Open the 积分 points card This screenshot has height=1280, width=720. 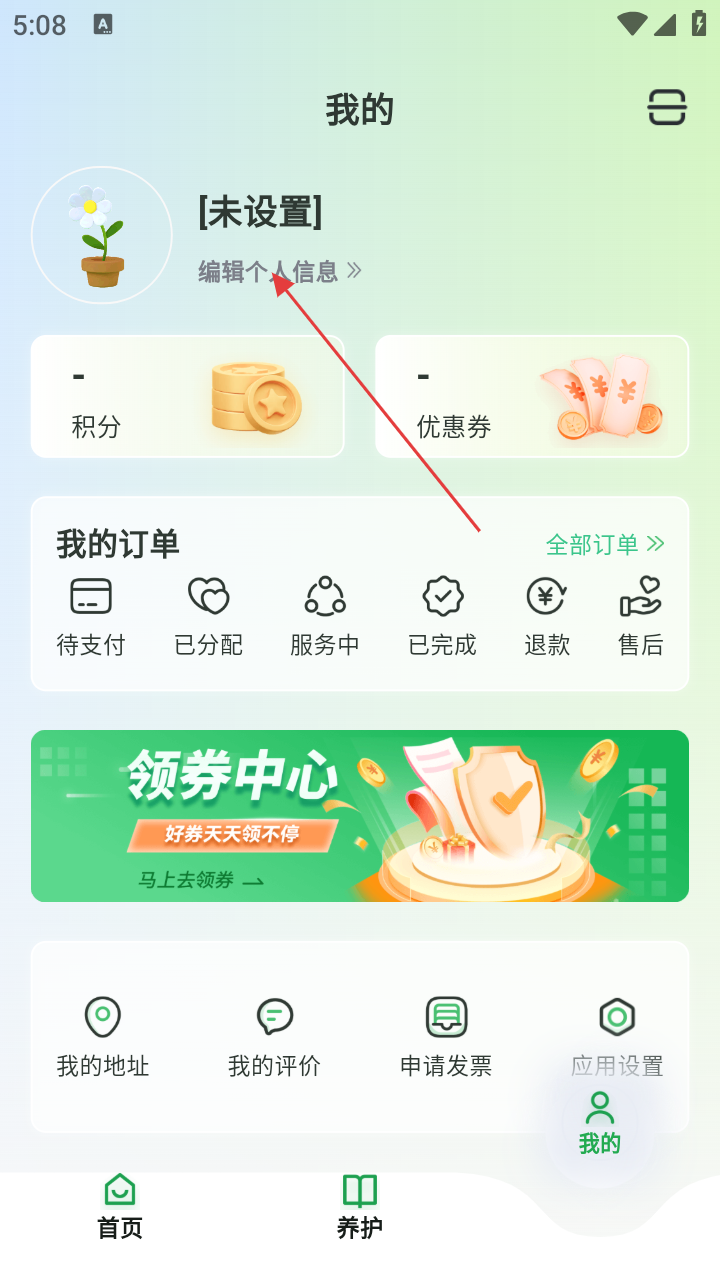(187, 397)
